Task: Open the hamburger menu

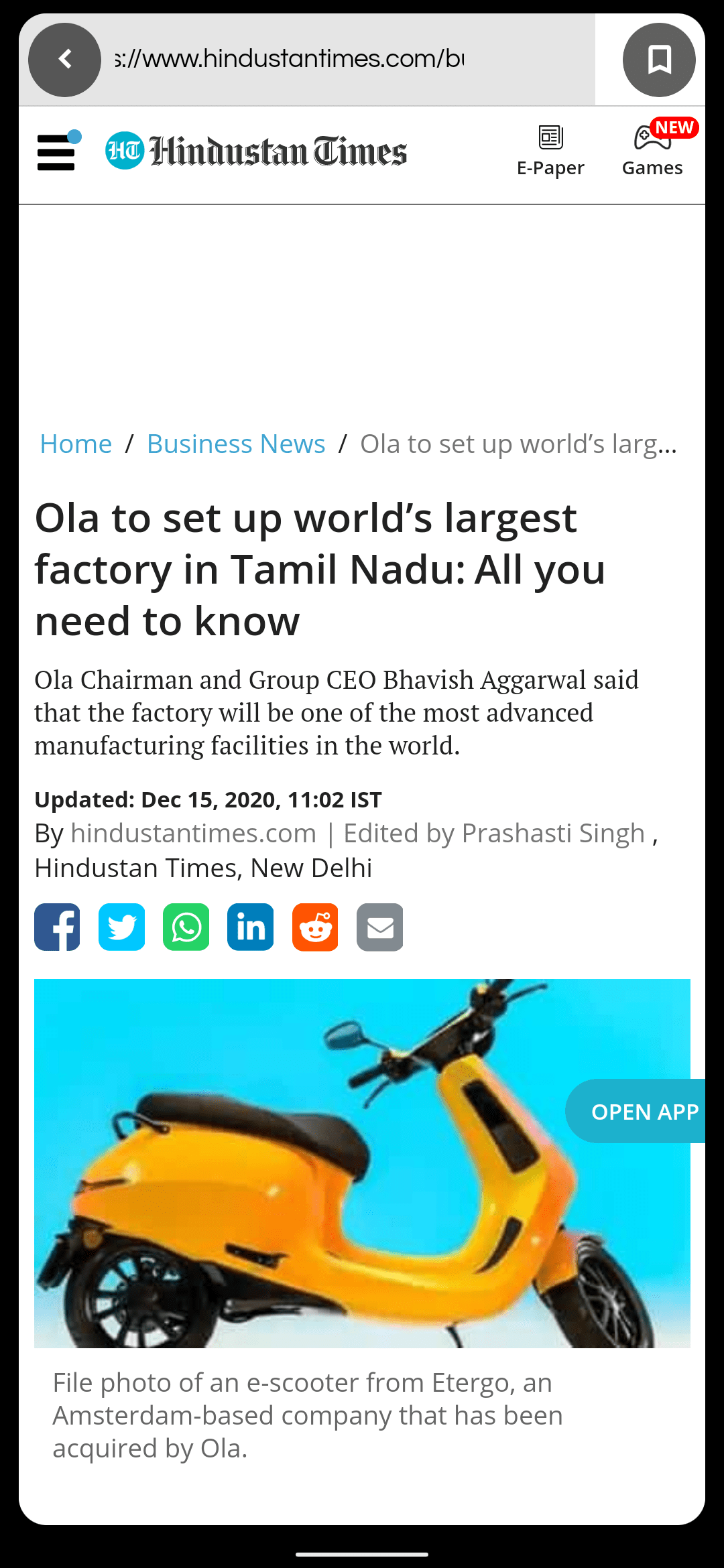Action: coord(56,152)
